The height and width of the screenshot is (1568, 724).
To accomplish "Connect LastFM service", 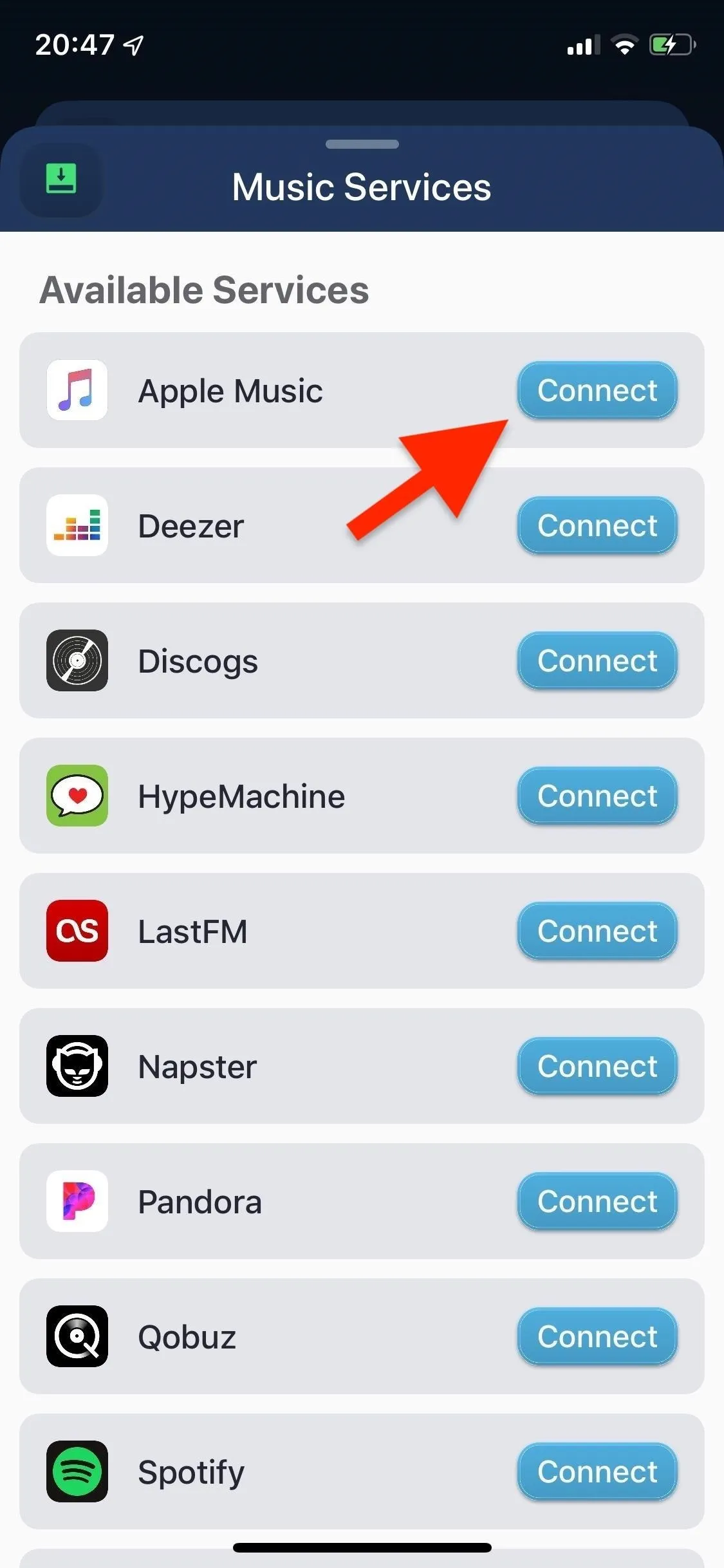I will [x=597, y=931].
